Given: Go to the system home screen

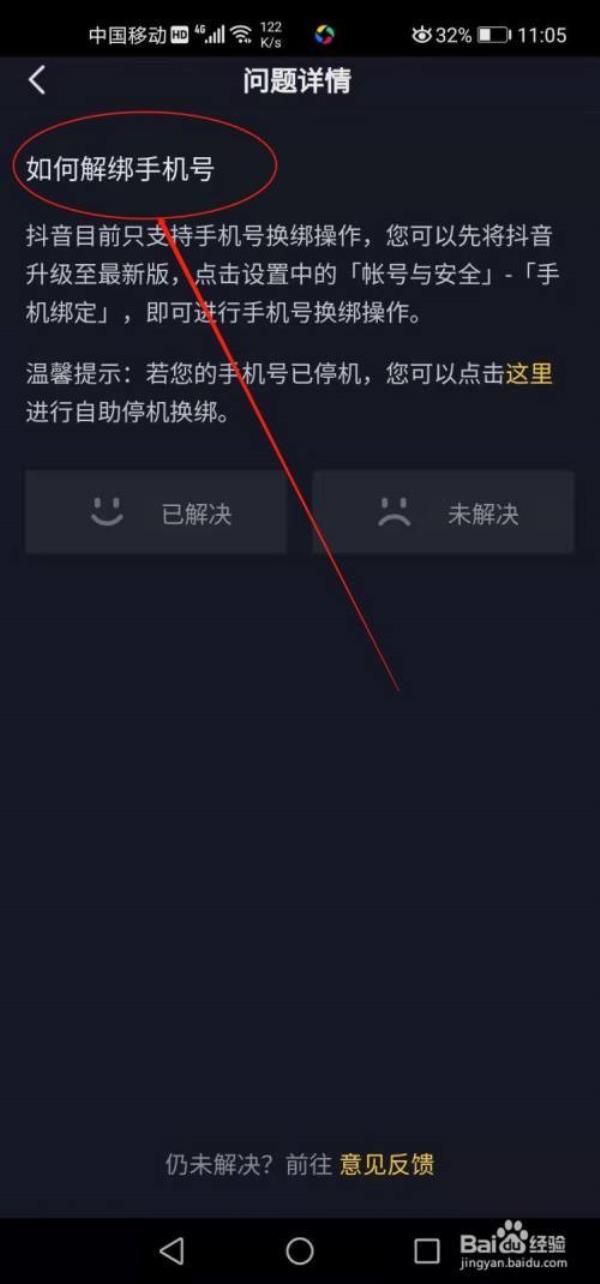Looking at the screenshot, I should [x=300, y=1250].
